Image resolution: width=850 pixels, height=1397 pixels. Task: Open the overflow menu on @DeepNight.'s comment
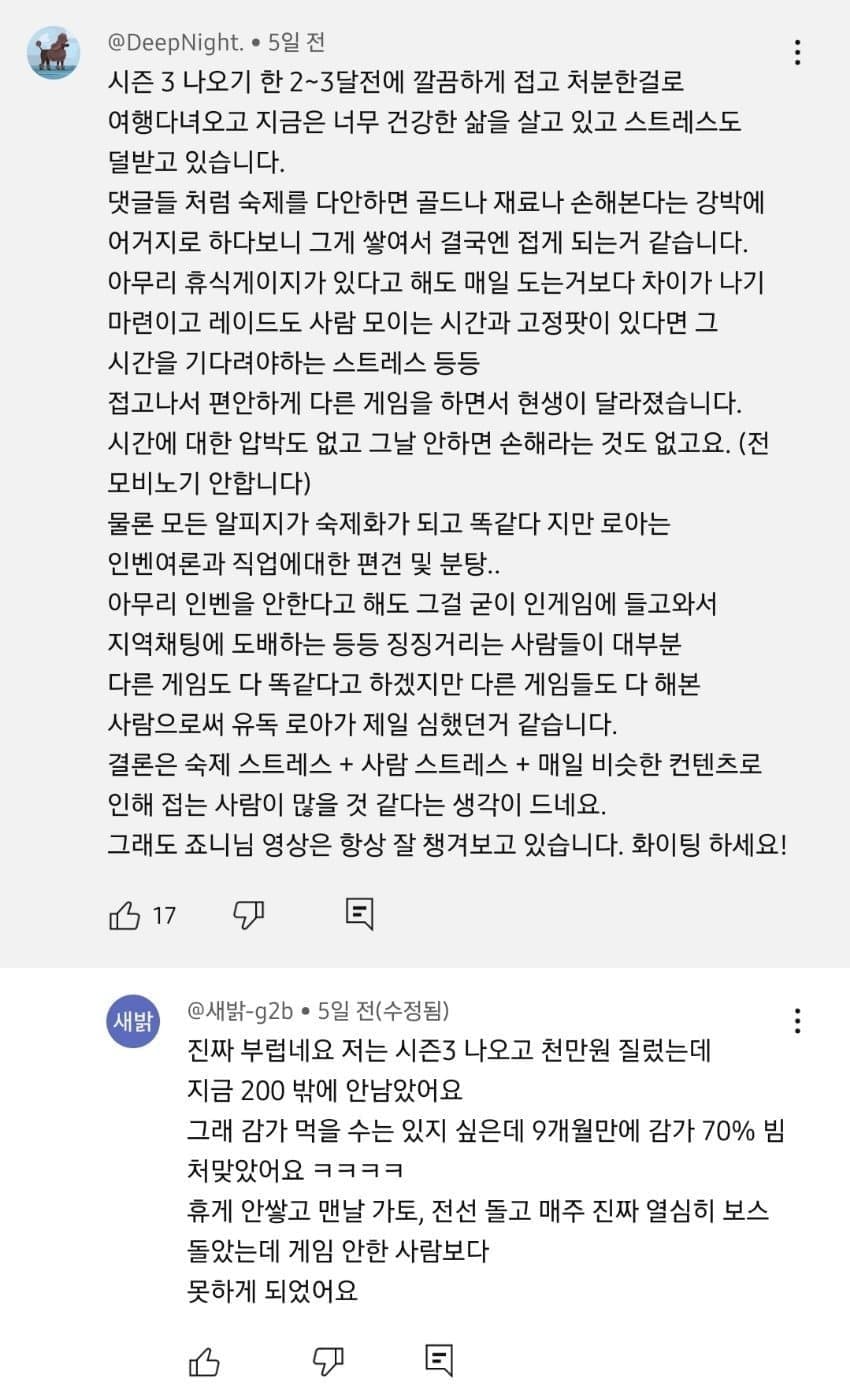[797, 52]
